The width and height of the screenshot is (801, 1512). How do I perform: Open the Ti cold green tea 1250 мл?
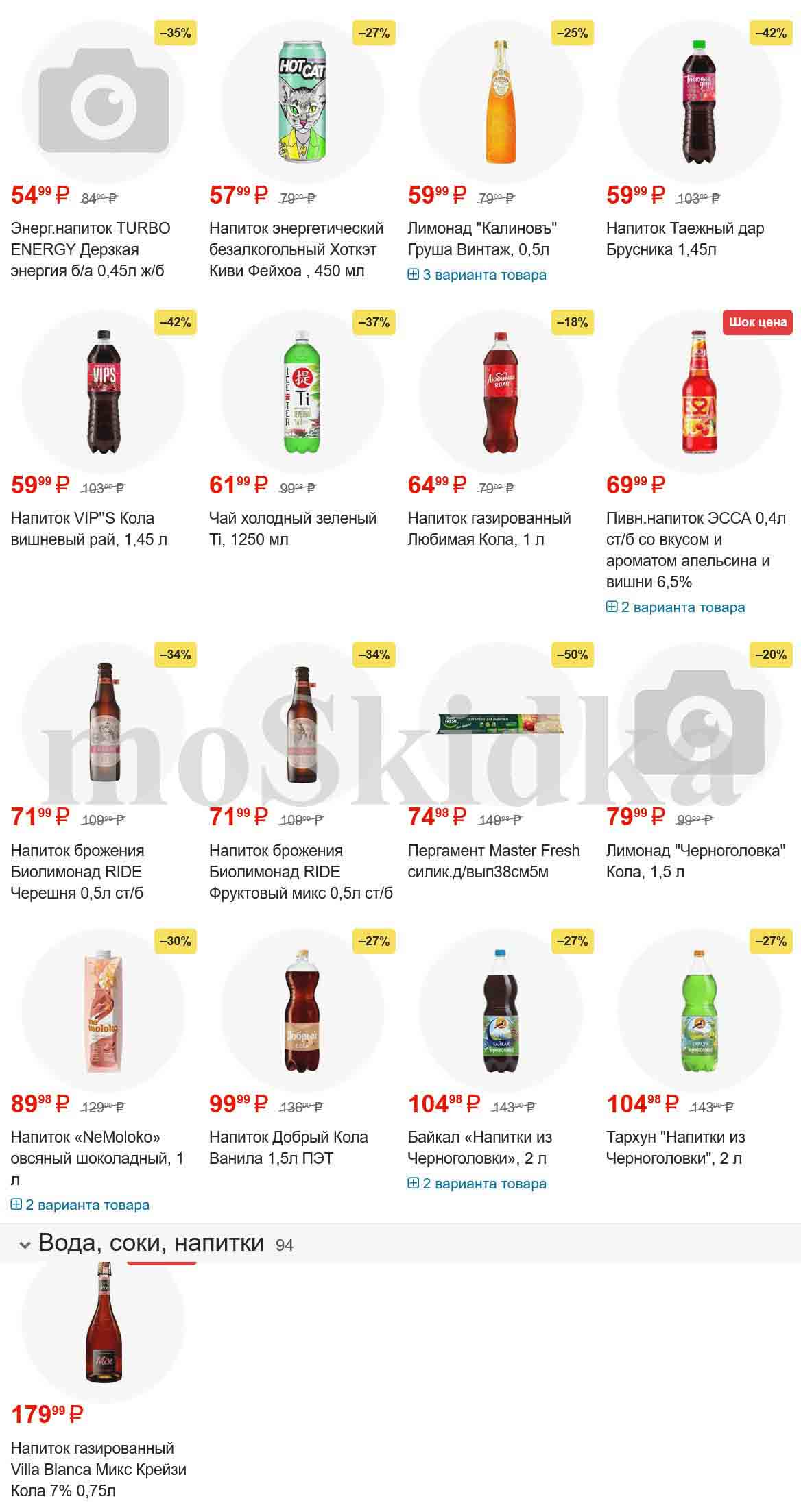pyautogui.click(x=293, y=528)
